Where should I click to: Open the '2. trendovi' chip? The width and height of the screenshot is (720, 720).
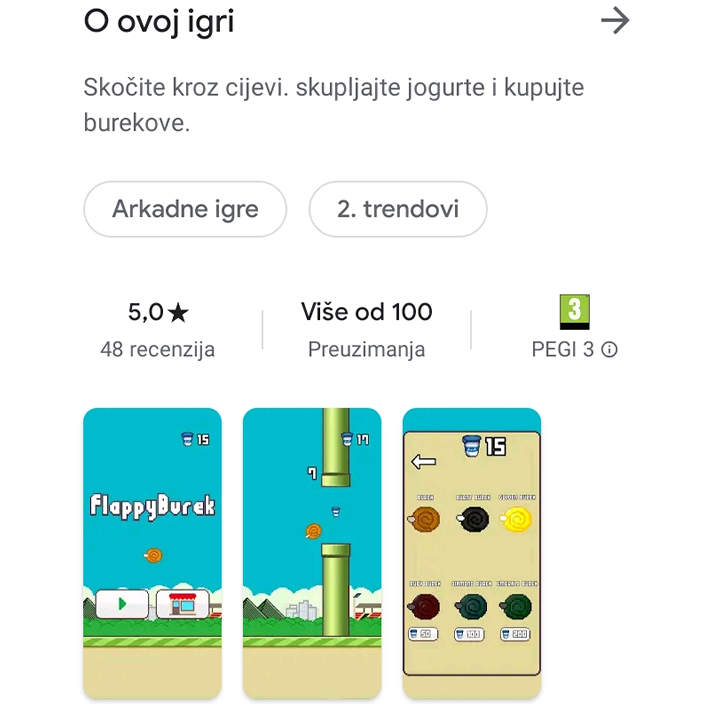[397, 209]
